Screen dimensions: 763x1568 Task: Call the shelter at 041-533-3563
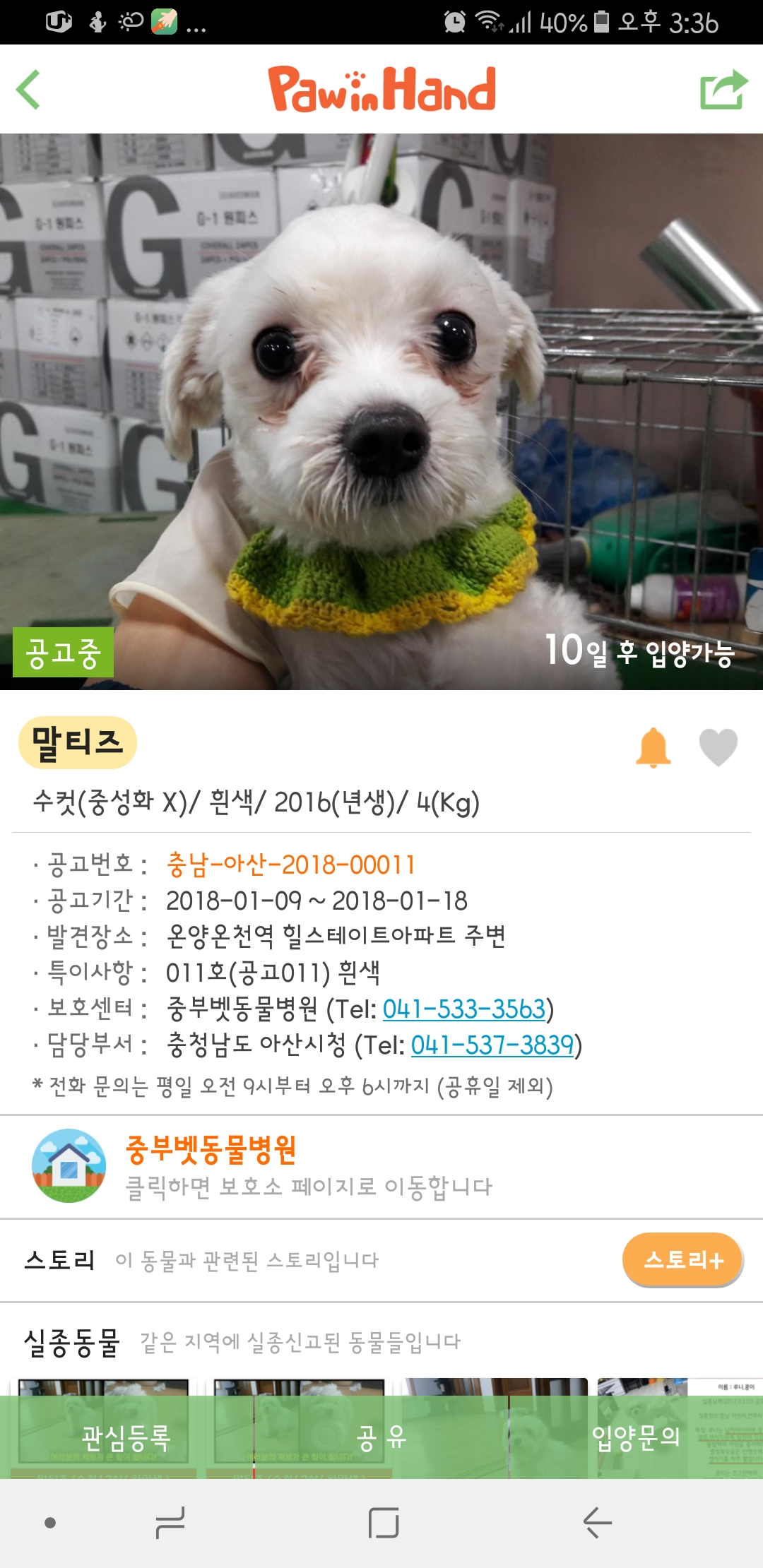[464, 1009]
